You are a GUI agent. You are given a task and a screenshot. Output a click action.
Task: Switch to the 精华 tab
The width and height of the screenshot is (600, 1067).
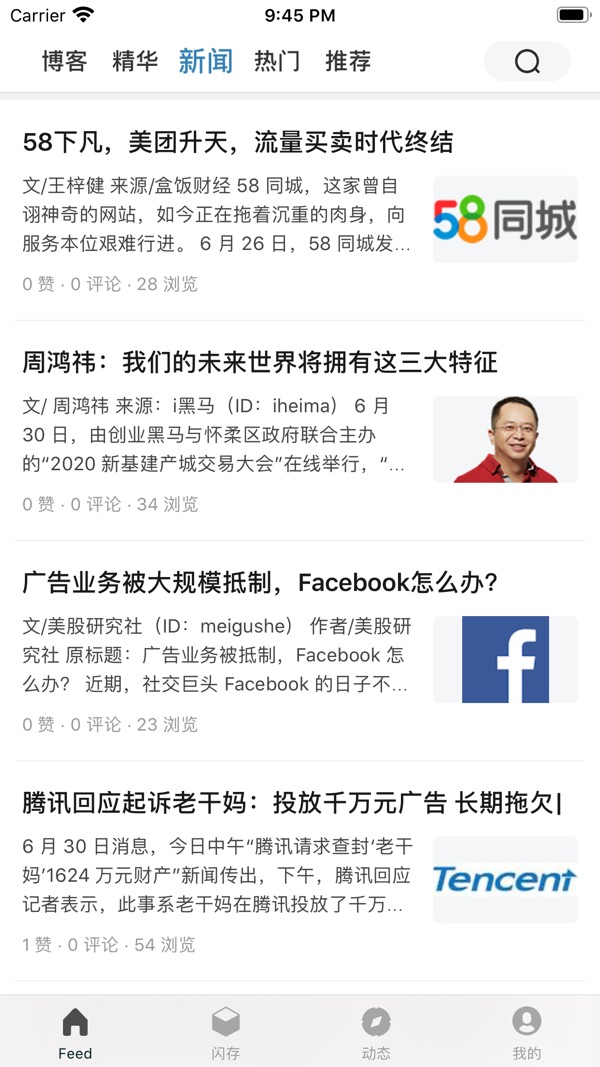(x=135, y=61)
